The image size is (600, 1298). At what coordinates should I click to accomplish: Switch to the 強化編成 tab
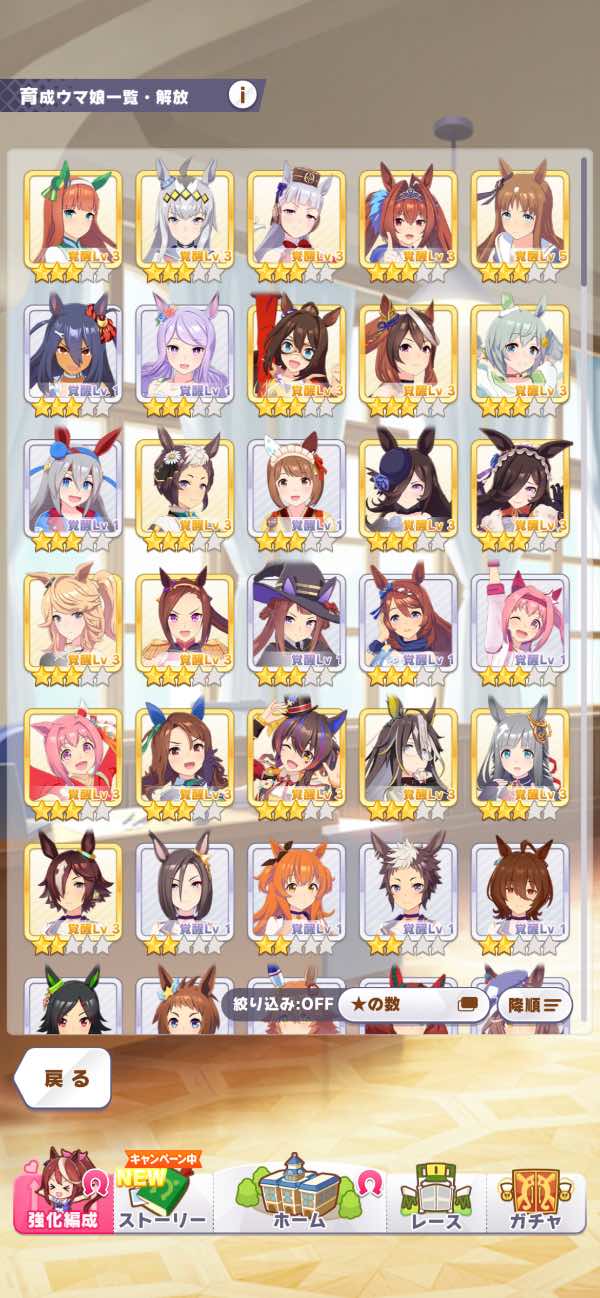[x=62, y=1190]
